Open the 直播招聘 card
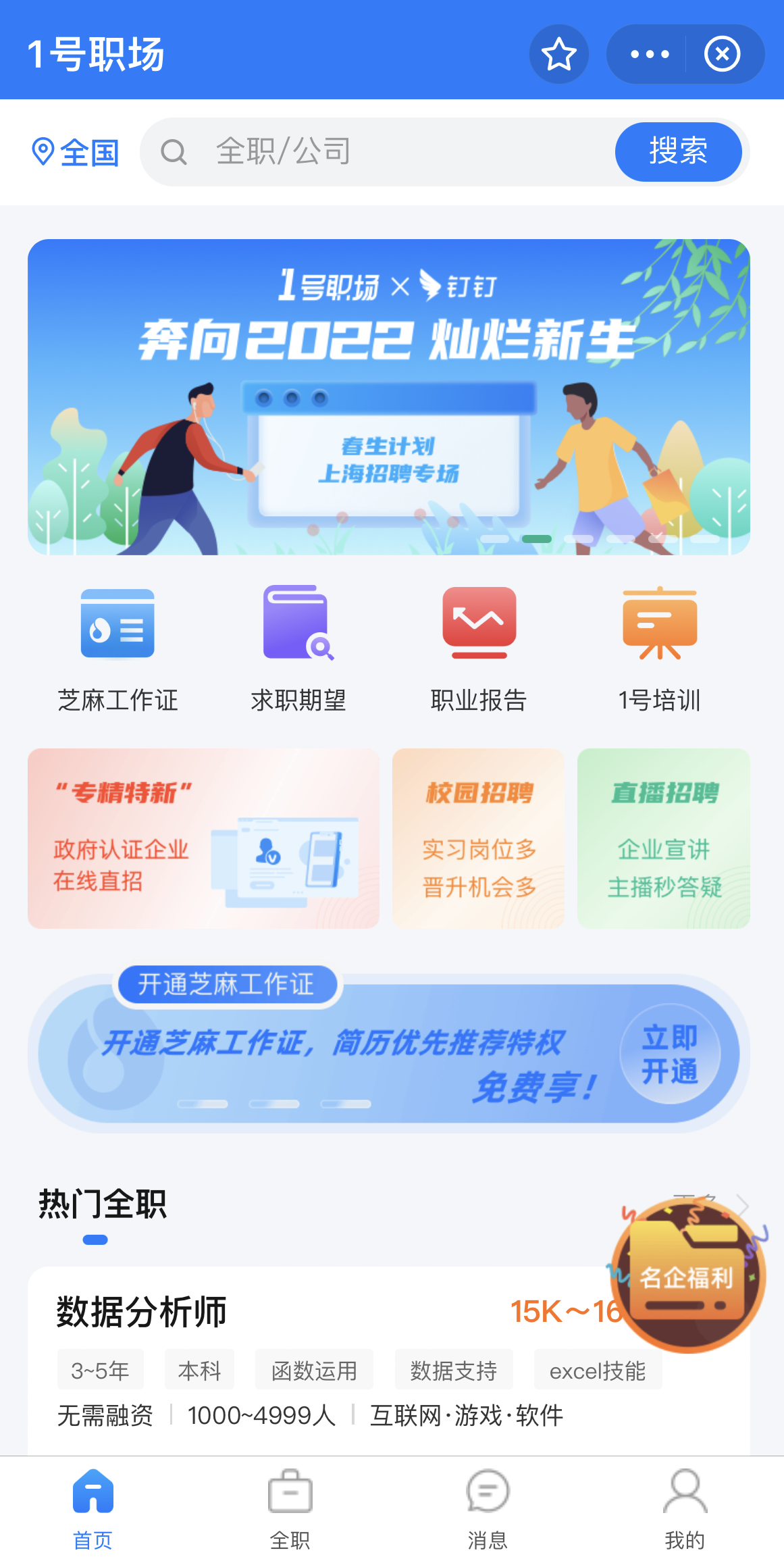Viewport: 784px width, 1559px height. point(664,838)
